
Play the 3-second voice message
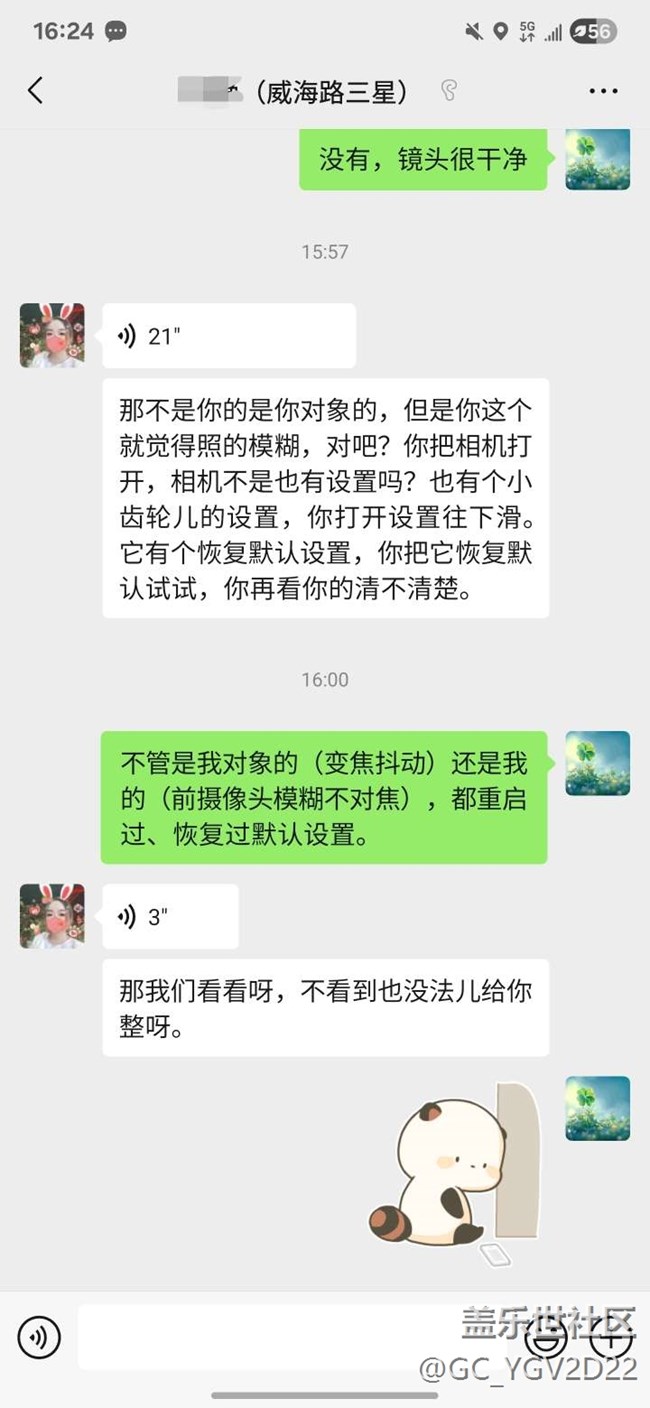tap(171, 916)
